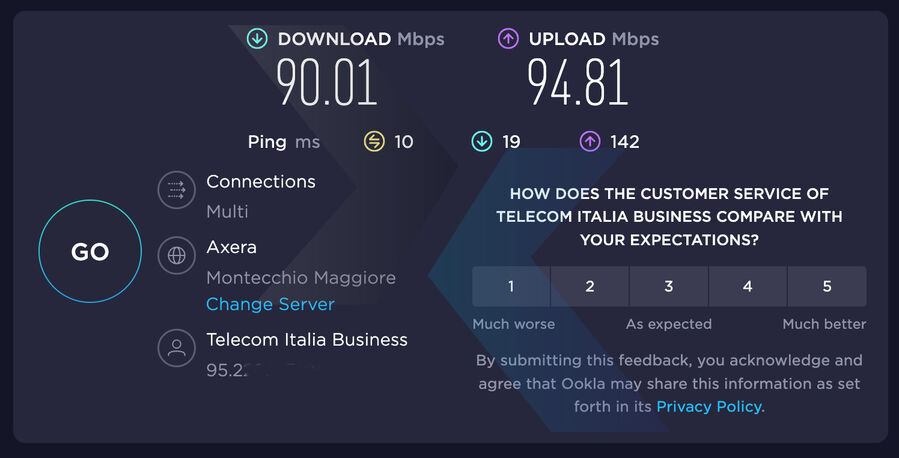Rate customer service as 1
This screenshot has height=458, width=899.
[x=511, y=286]
